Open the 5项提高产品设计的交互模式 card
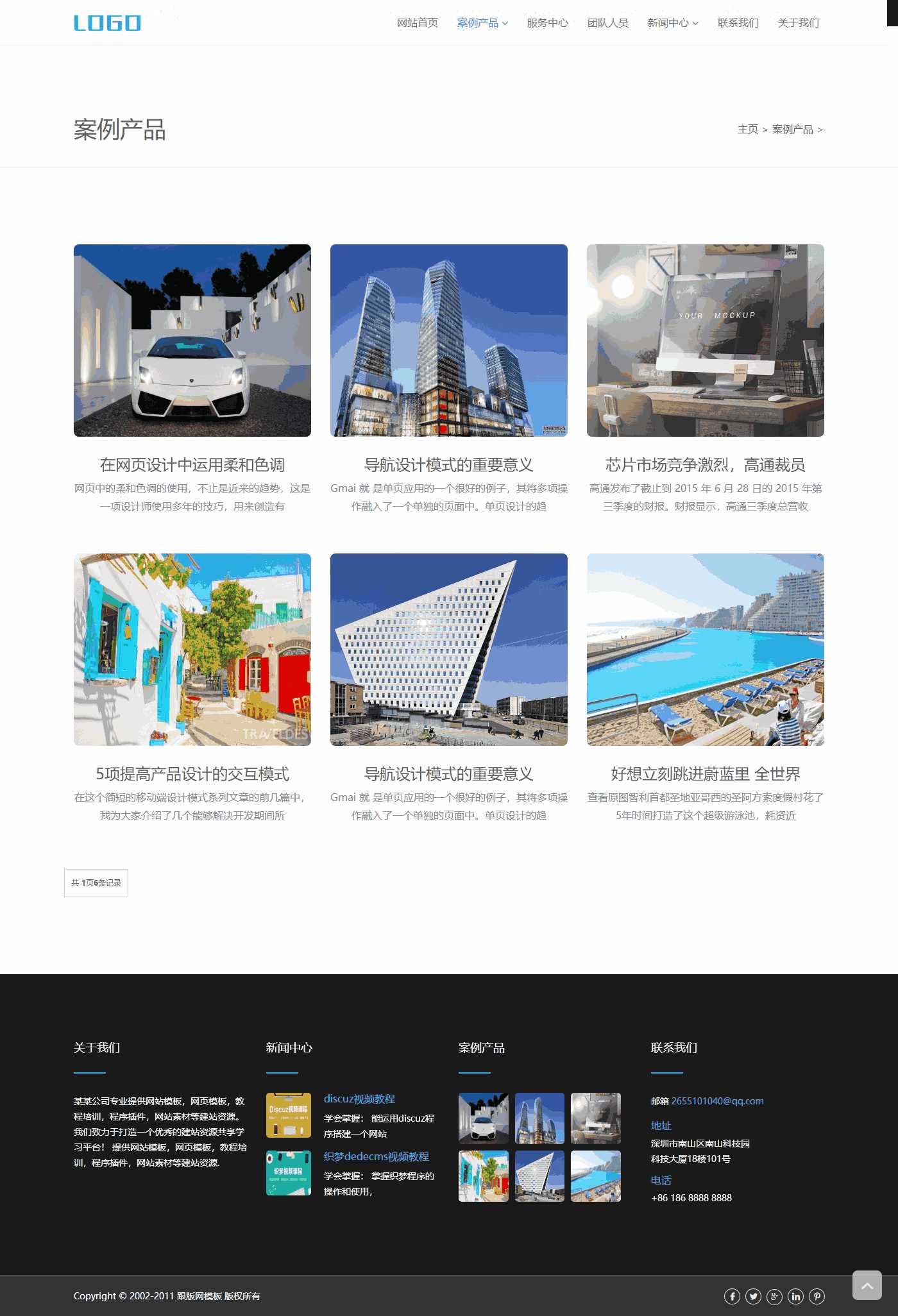The image size is (898, 1316). click(192, 774)
